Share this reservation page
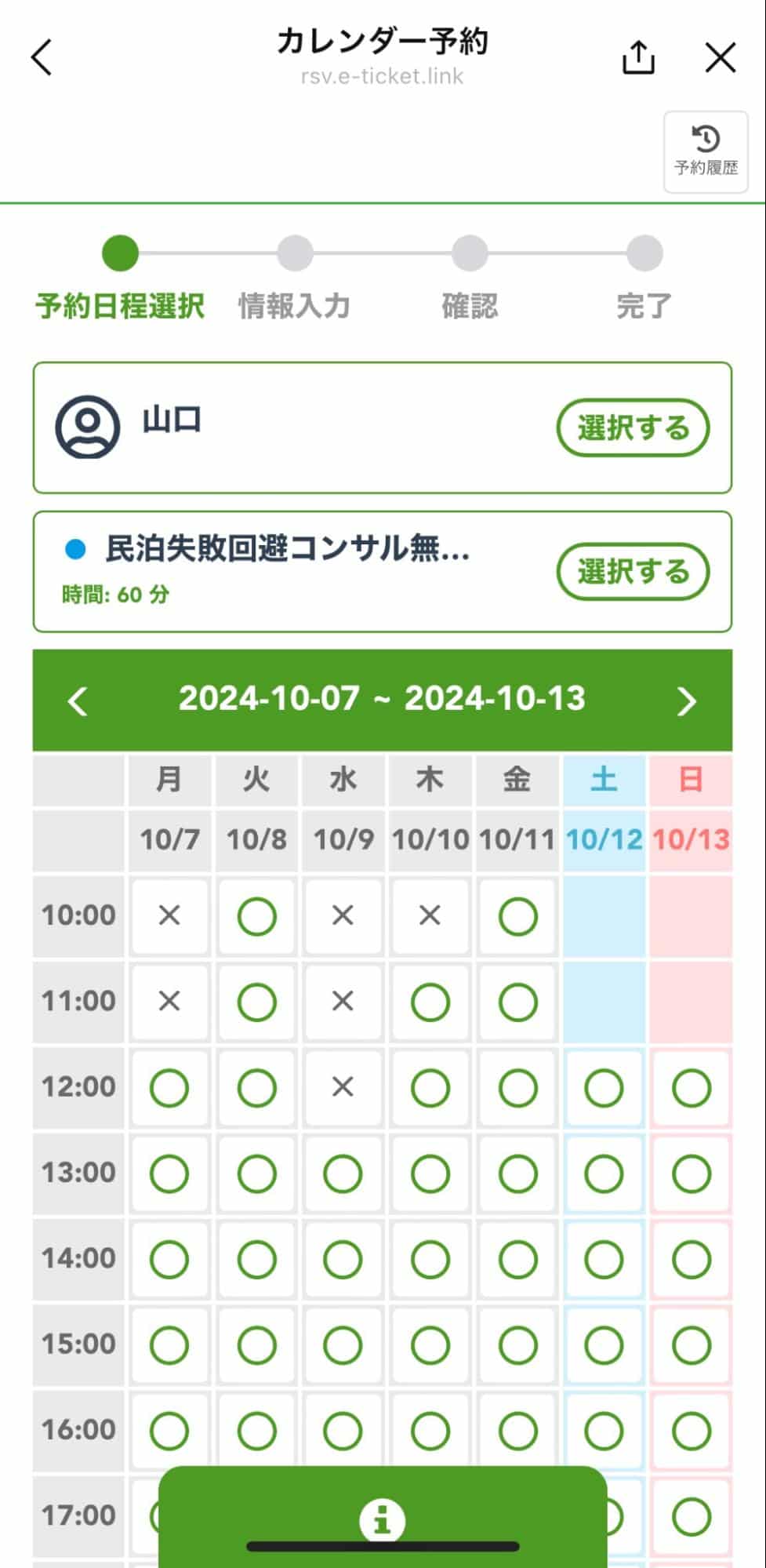The image size is (766, 1568). tap(638, 57)
